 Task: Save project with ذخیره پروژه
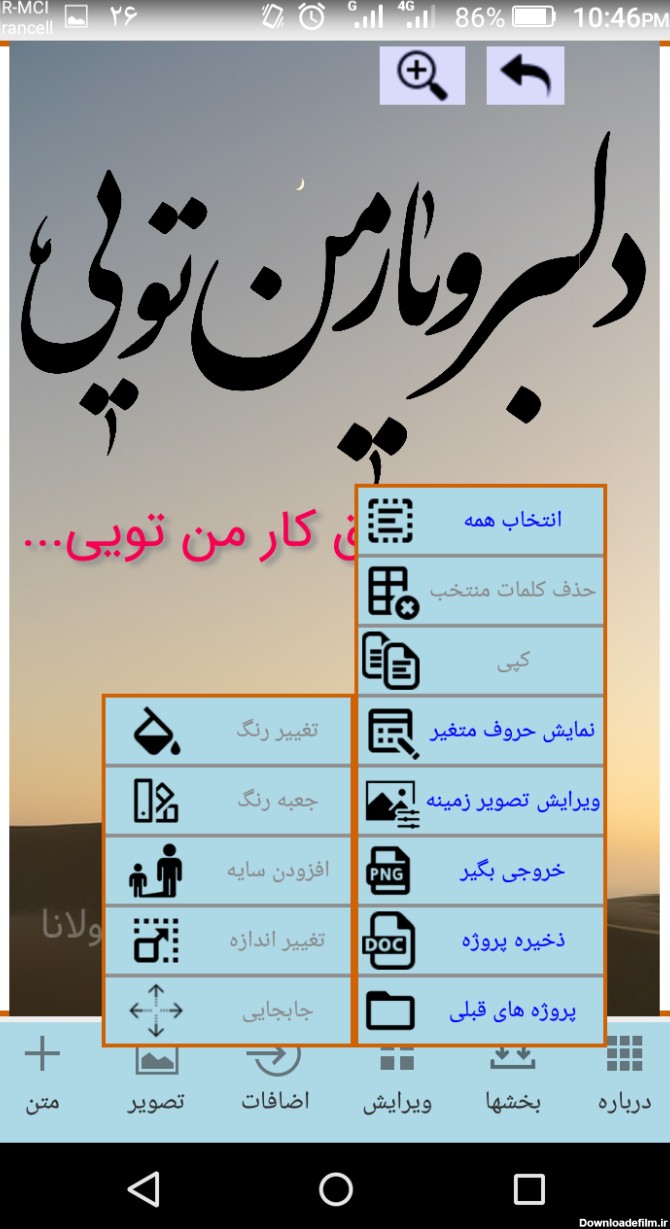click(481, 941)
